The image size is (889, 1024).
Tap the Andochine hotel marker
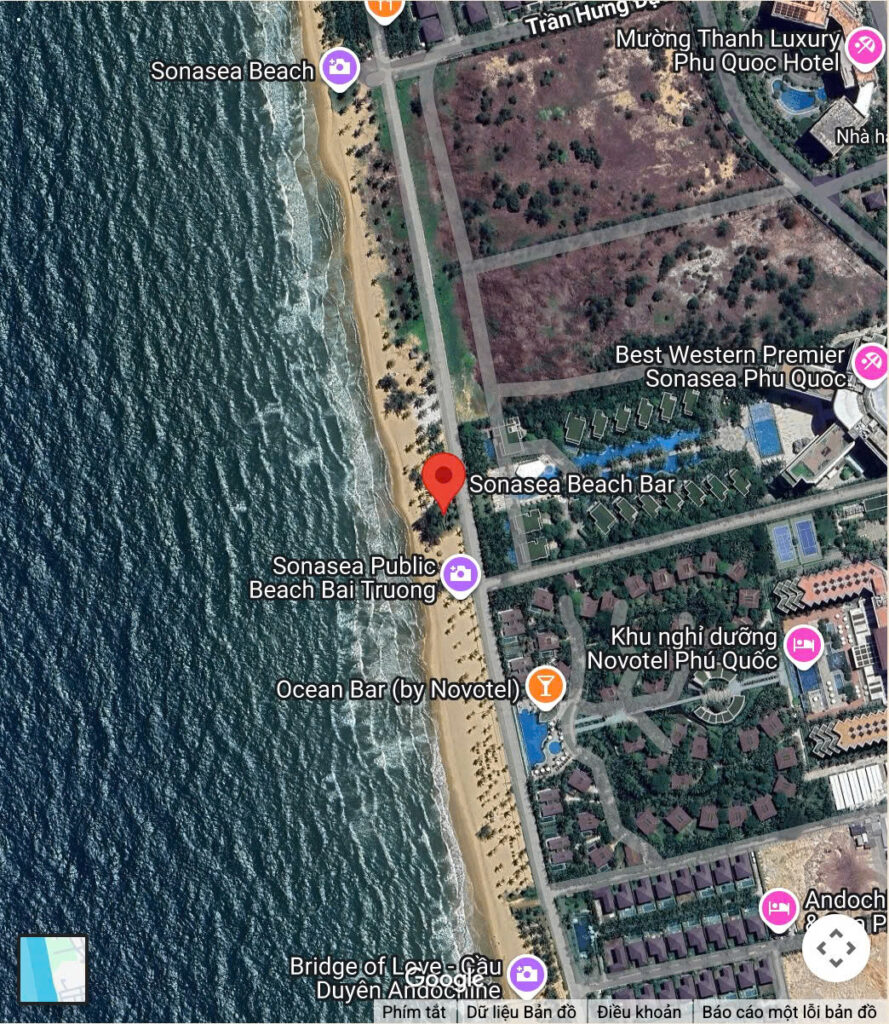tap(778, 908)
